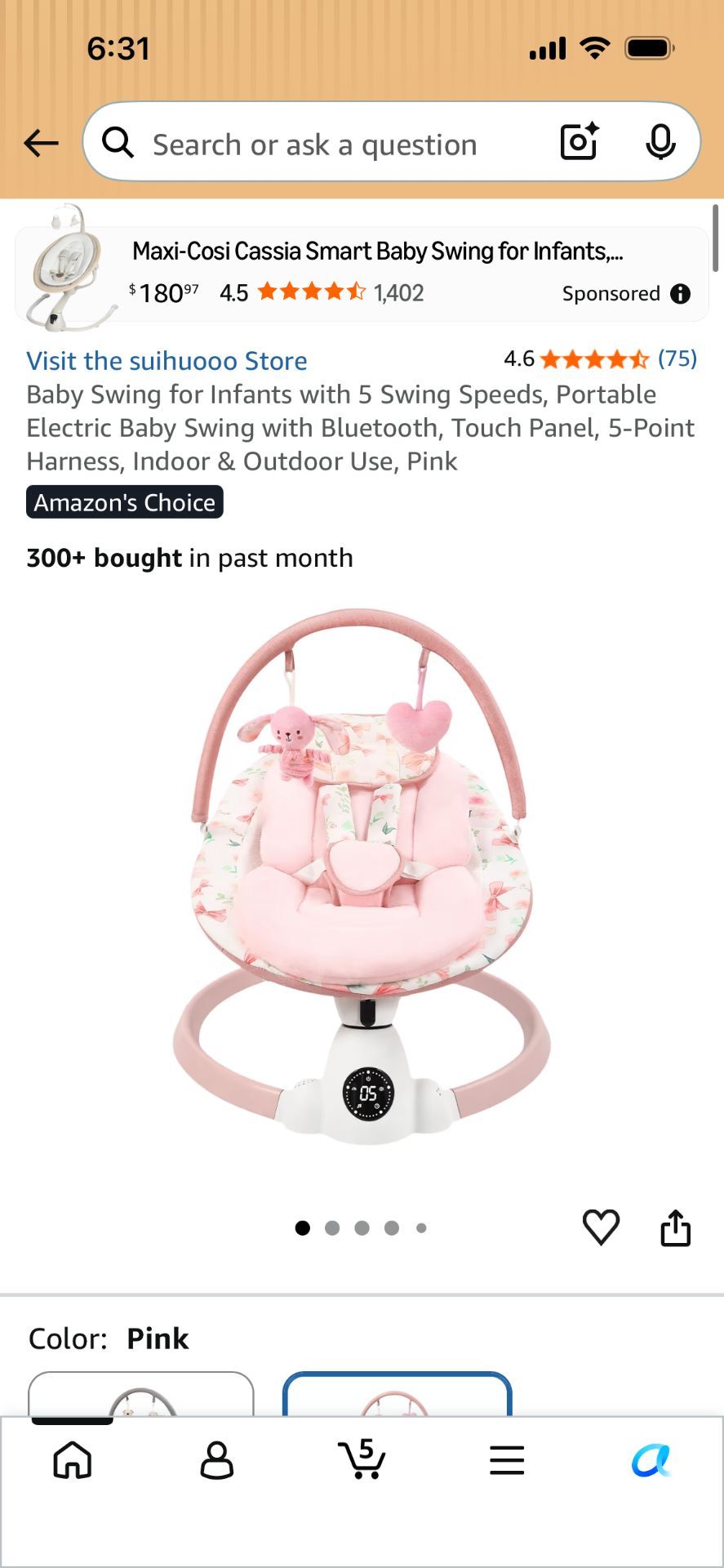Go to the Home tab

[73, 1459]
